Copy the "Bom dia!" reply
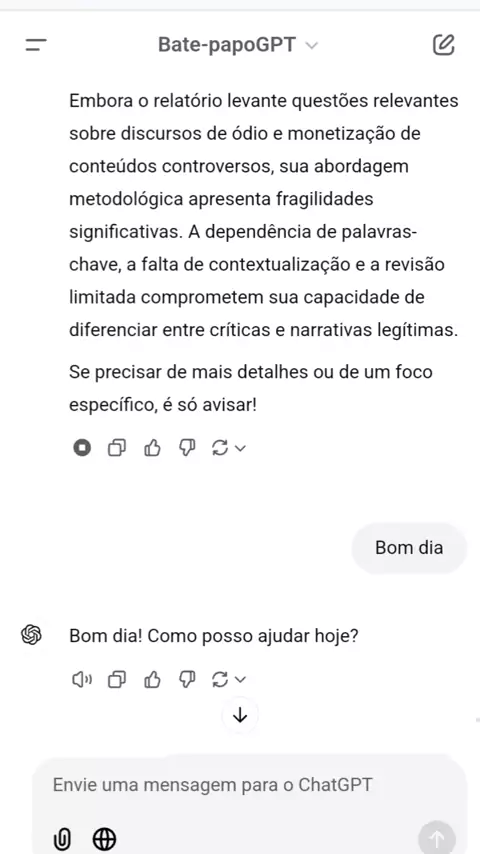 point(117,679)
